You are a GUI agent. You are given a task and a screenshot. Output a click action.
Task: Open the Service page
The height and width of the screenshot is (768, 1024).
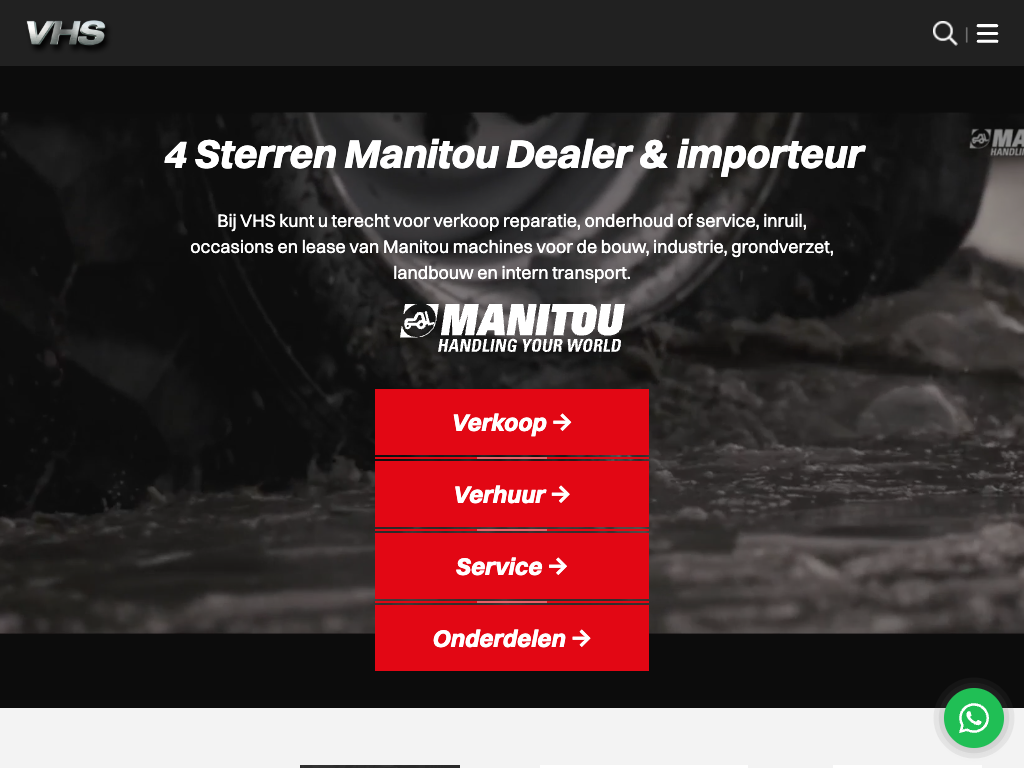click(x=511, y=566)
